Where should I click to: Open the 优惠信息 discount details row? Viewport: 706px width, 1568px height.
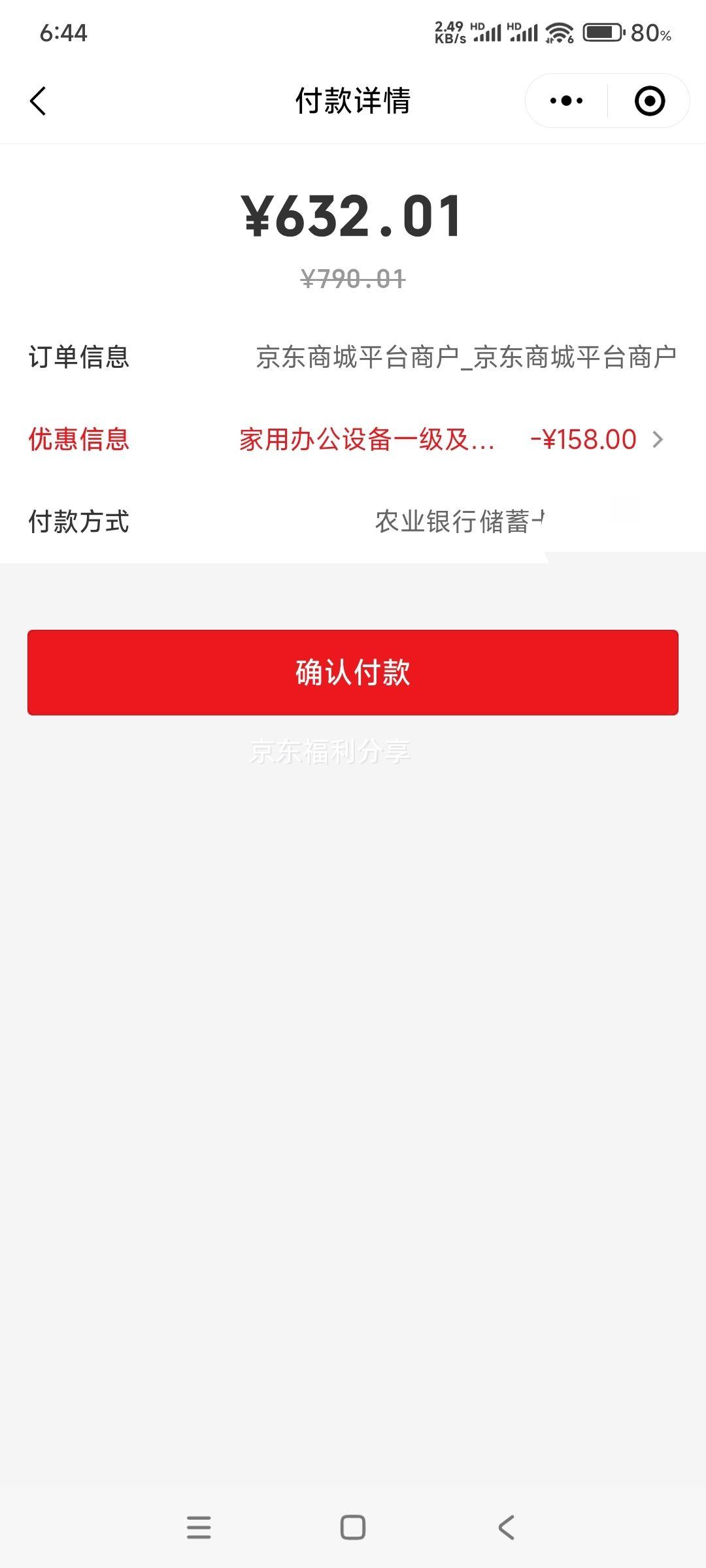(353, 440)
